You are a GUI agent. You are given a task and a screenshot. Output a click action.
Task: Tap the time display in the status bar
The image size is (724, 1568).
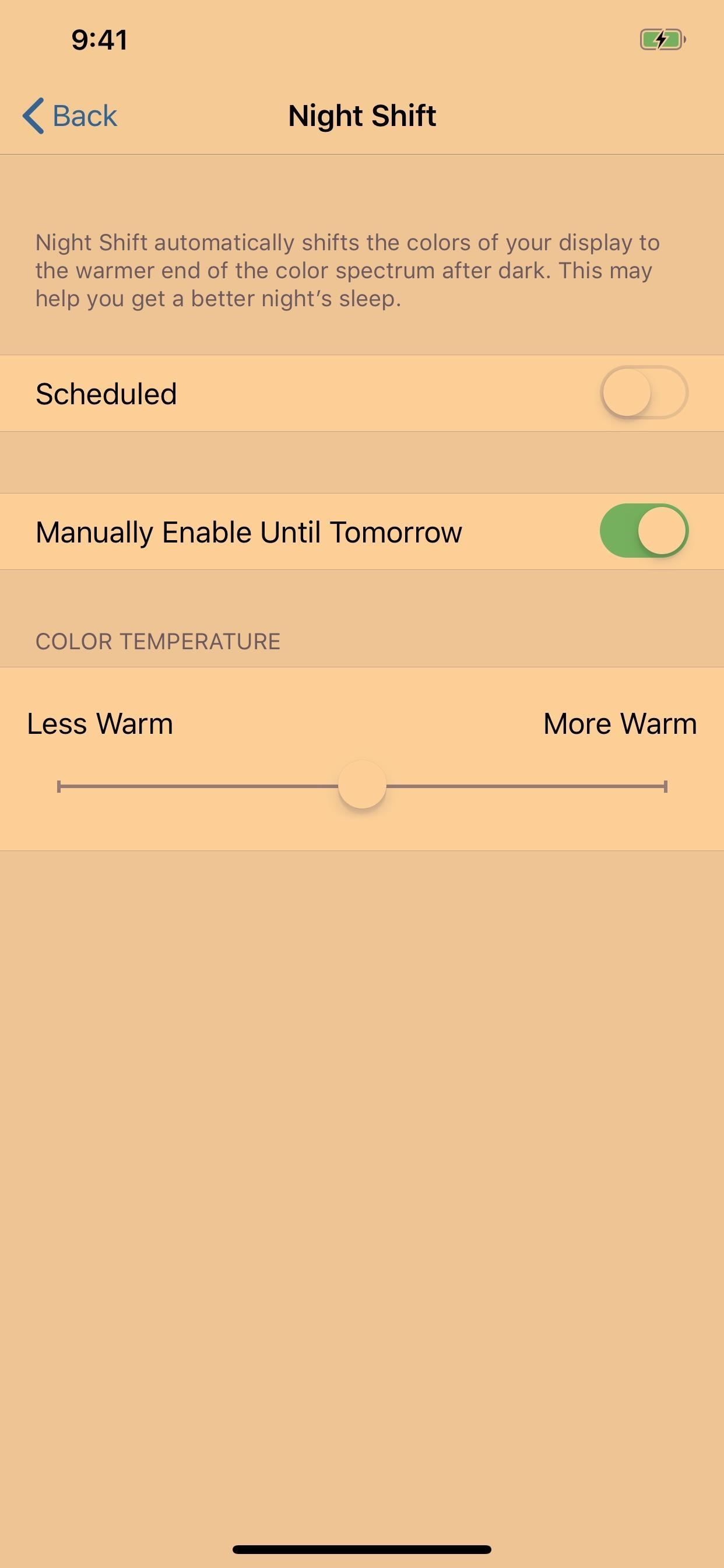99,39
